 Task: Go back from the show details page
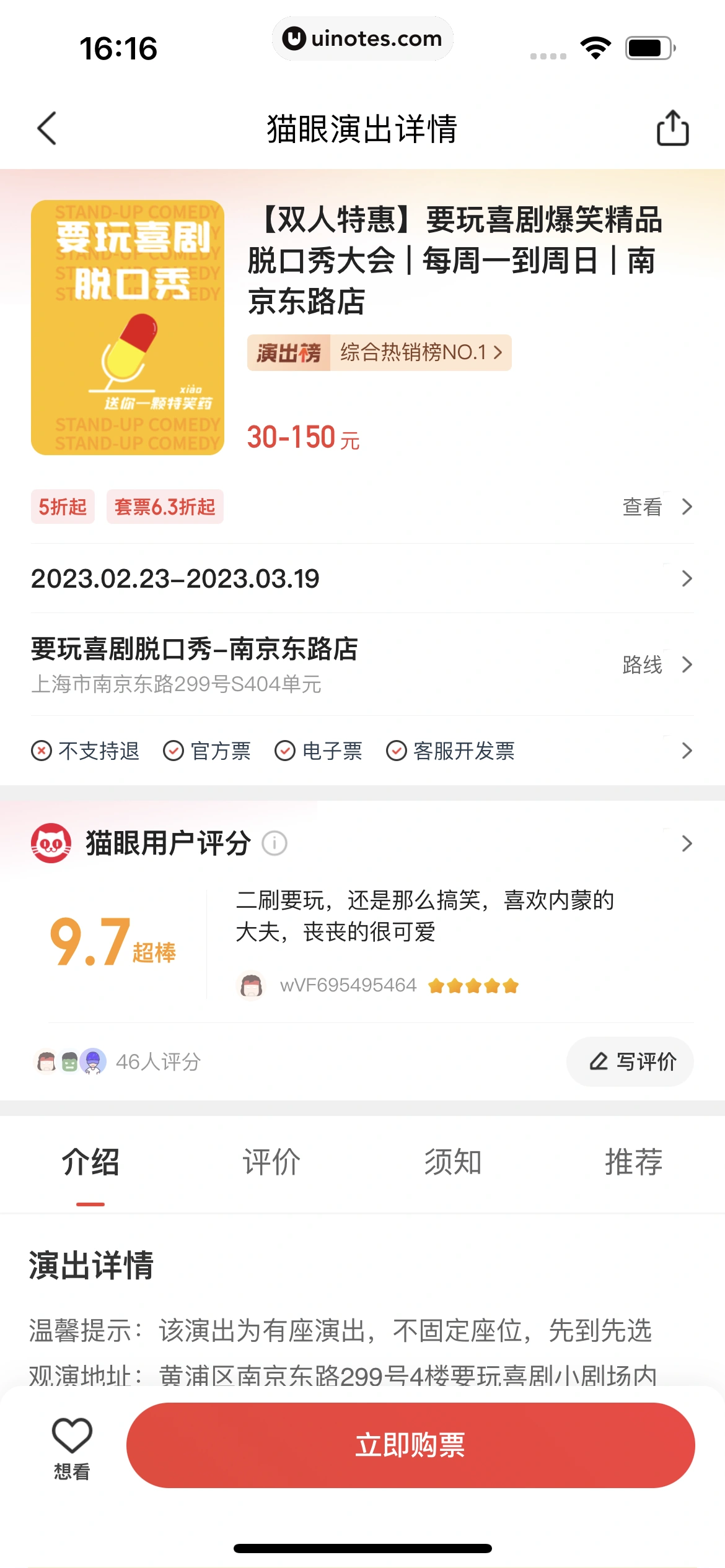point(47,128)
